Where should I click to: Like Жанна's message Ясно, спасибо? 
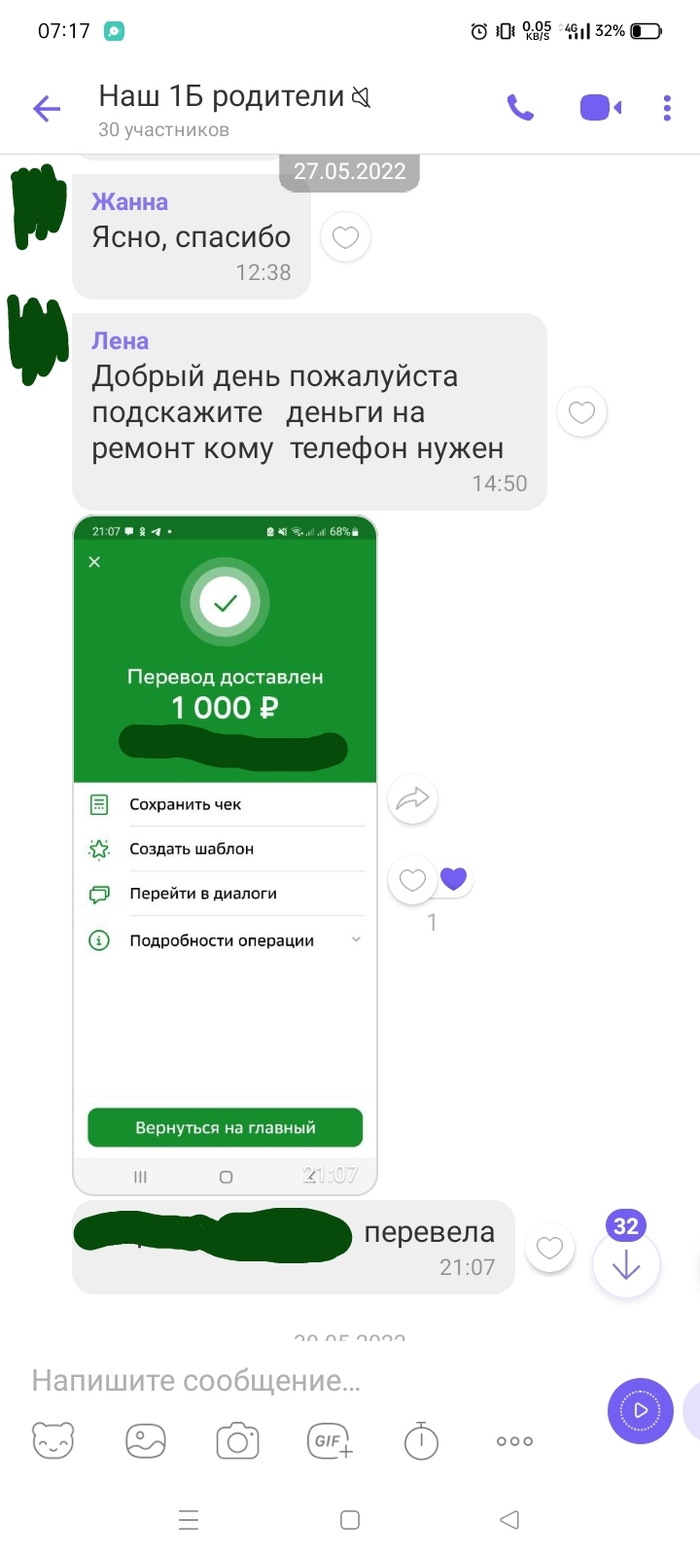[x=345, y=238]
